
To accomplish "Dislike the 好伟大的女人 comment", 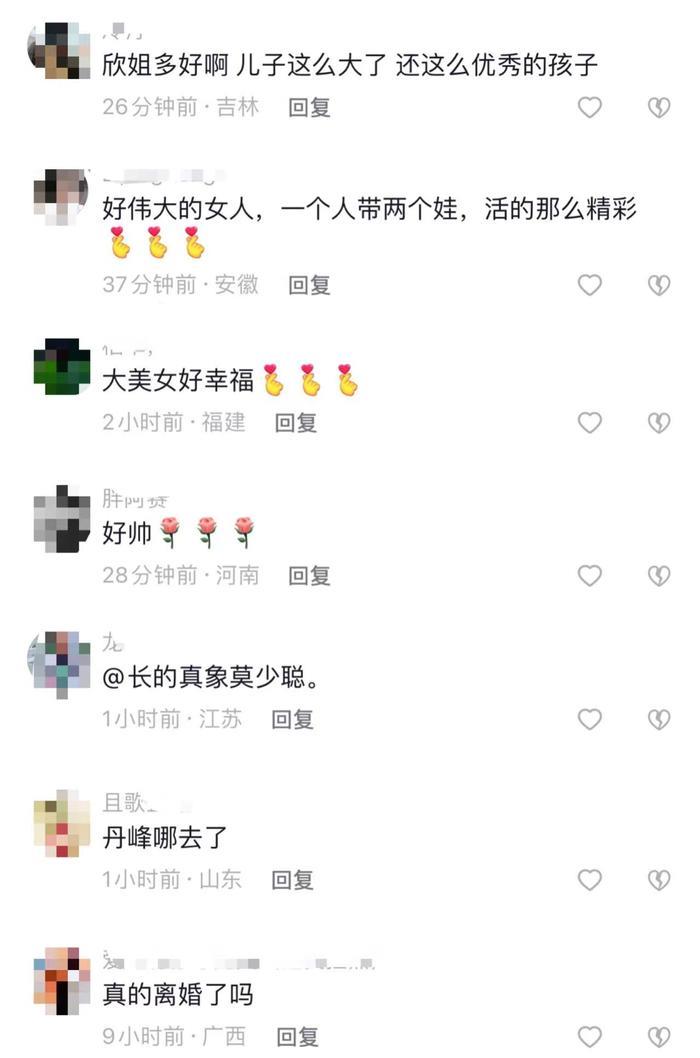I will coord(659,285).
